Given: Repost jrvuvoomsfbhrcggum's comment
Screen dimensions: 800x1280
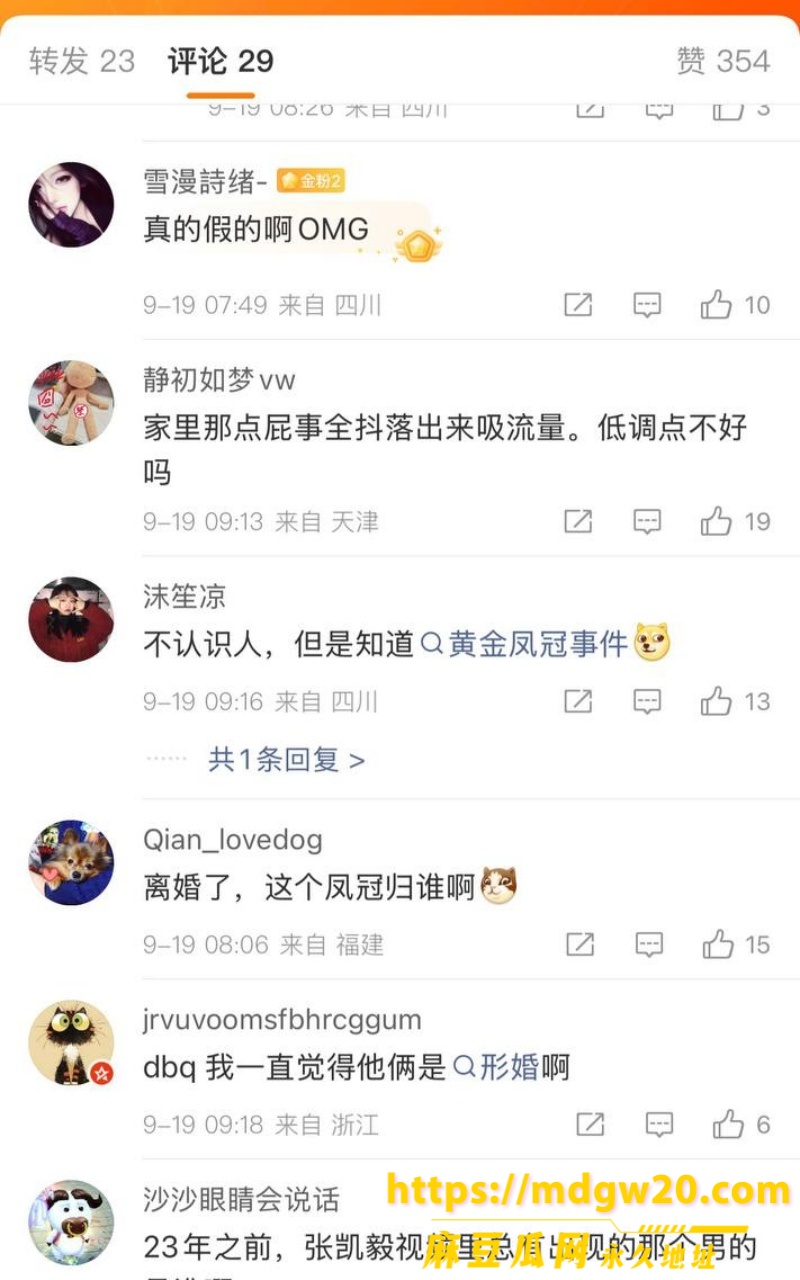Looking at the screenshot, I should tap(590, 1124).
